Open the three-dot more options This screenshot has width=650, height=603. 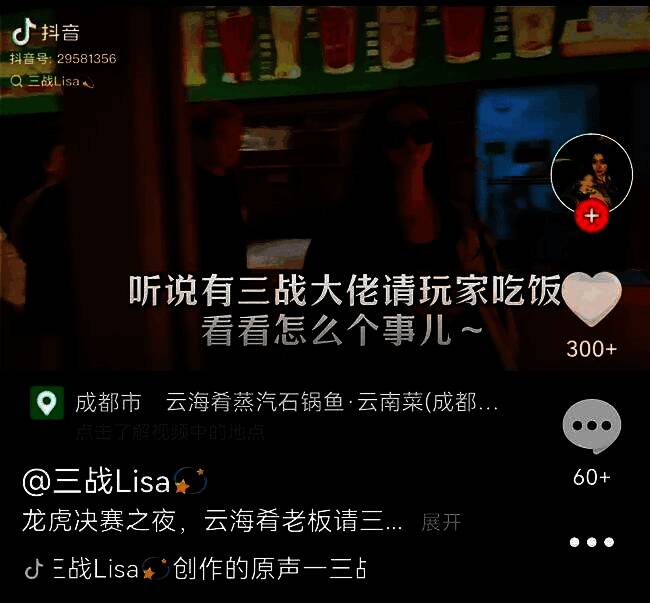tap(591, 542)
